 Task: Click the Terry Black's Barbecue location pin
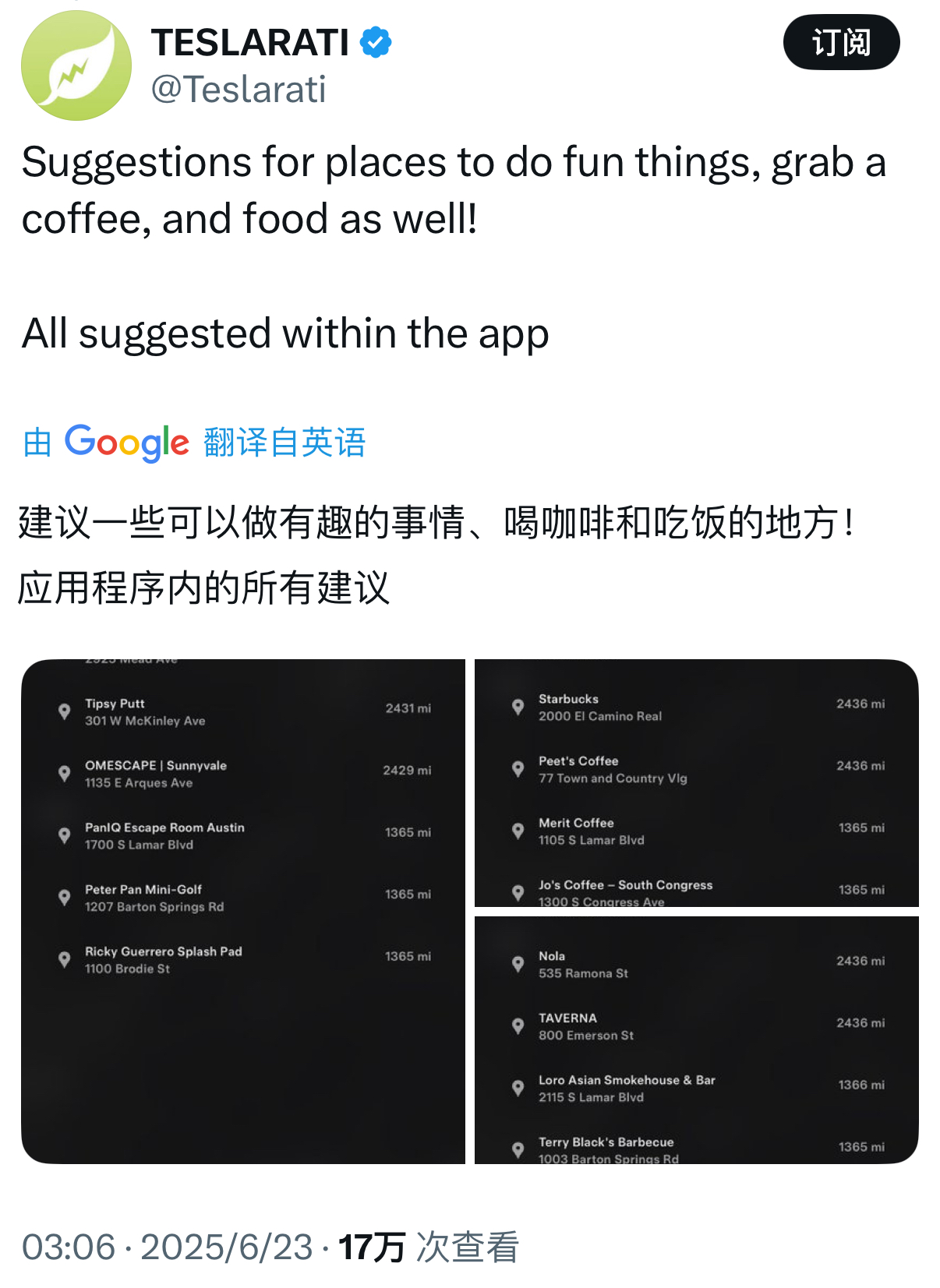[518, 1149]
